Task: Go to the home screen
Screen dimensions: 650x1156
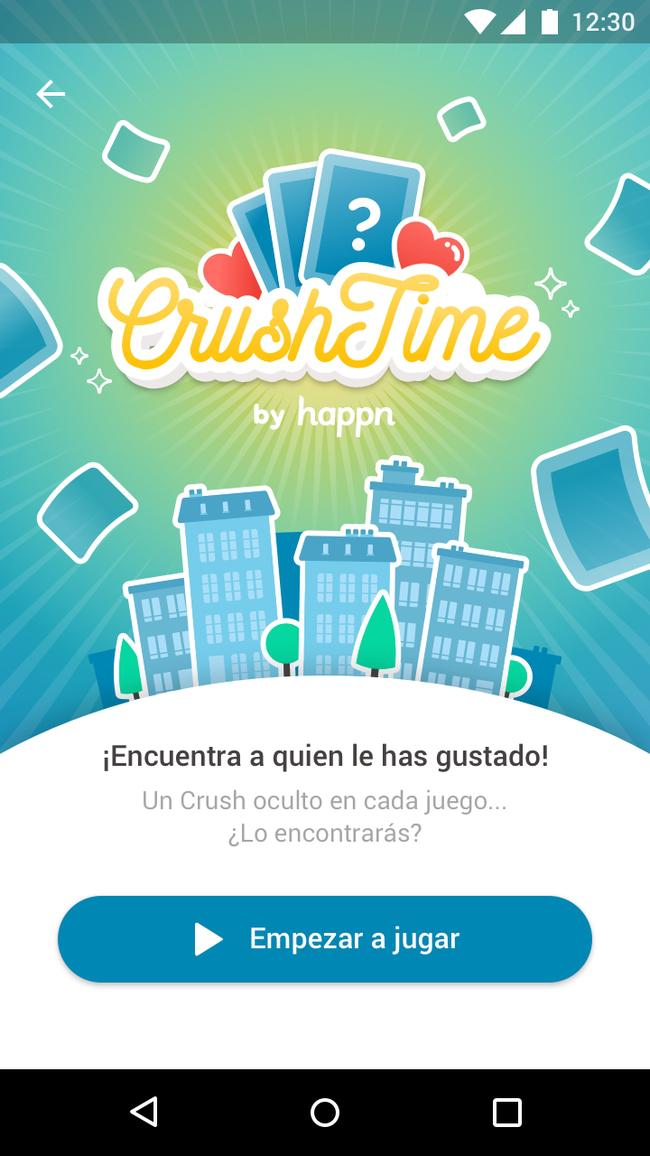Action: tap(325, 1112)
